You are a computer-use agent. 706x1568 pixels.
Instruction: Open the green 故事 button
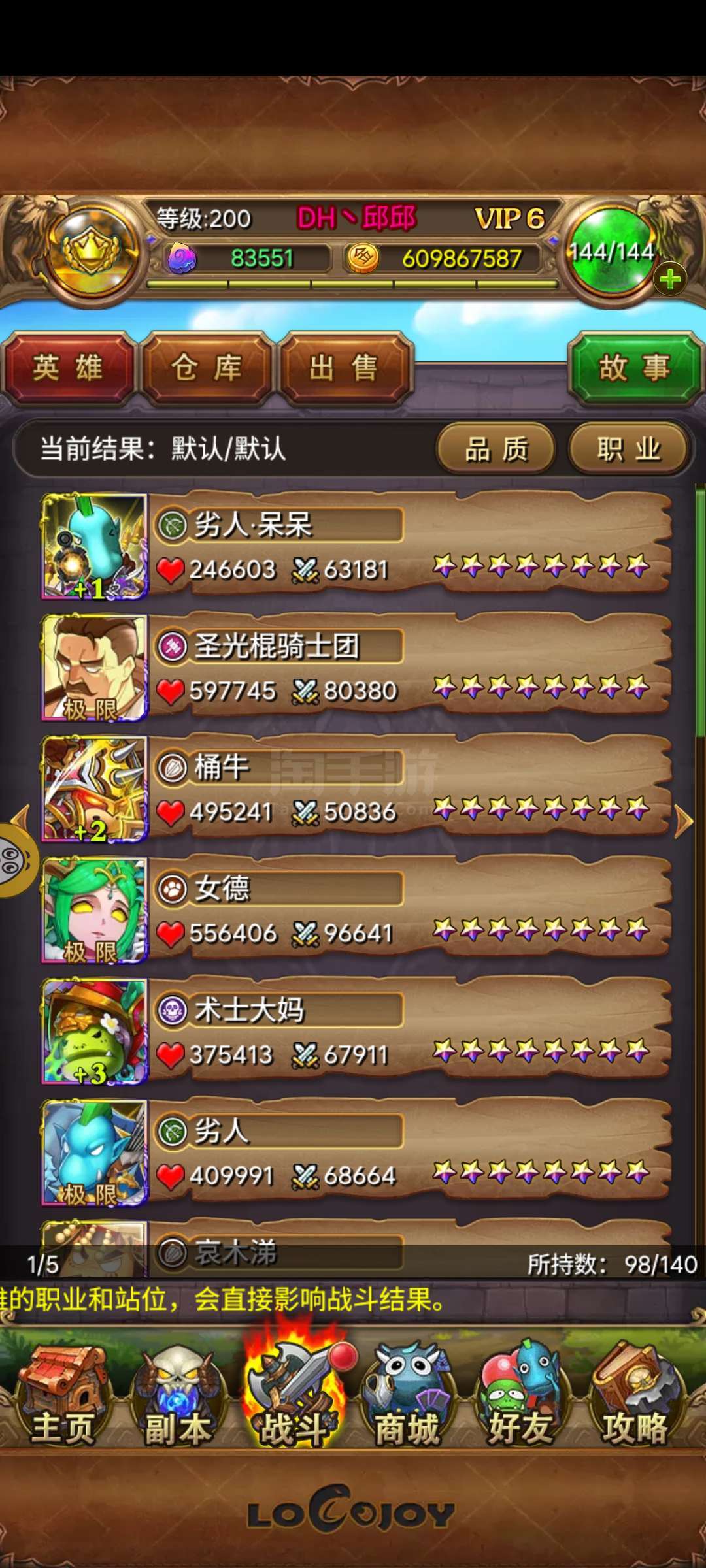pos(634,368)
